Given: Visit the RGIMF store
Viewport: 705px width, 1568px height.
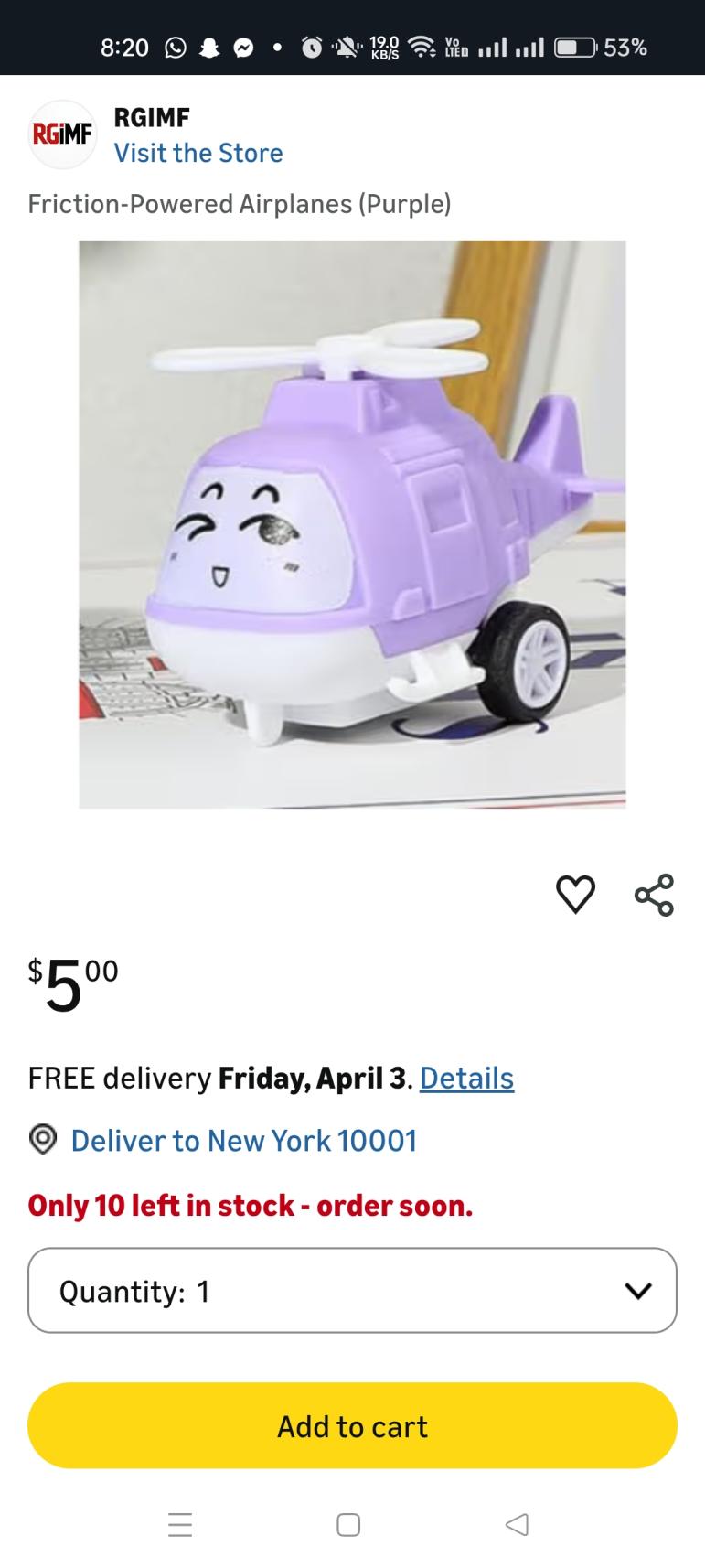Looking at the screenshot, I should click(198, 153).
